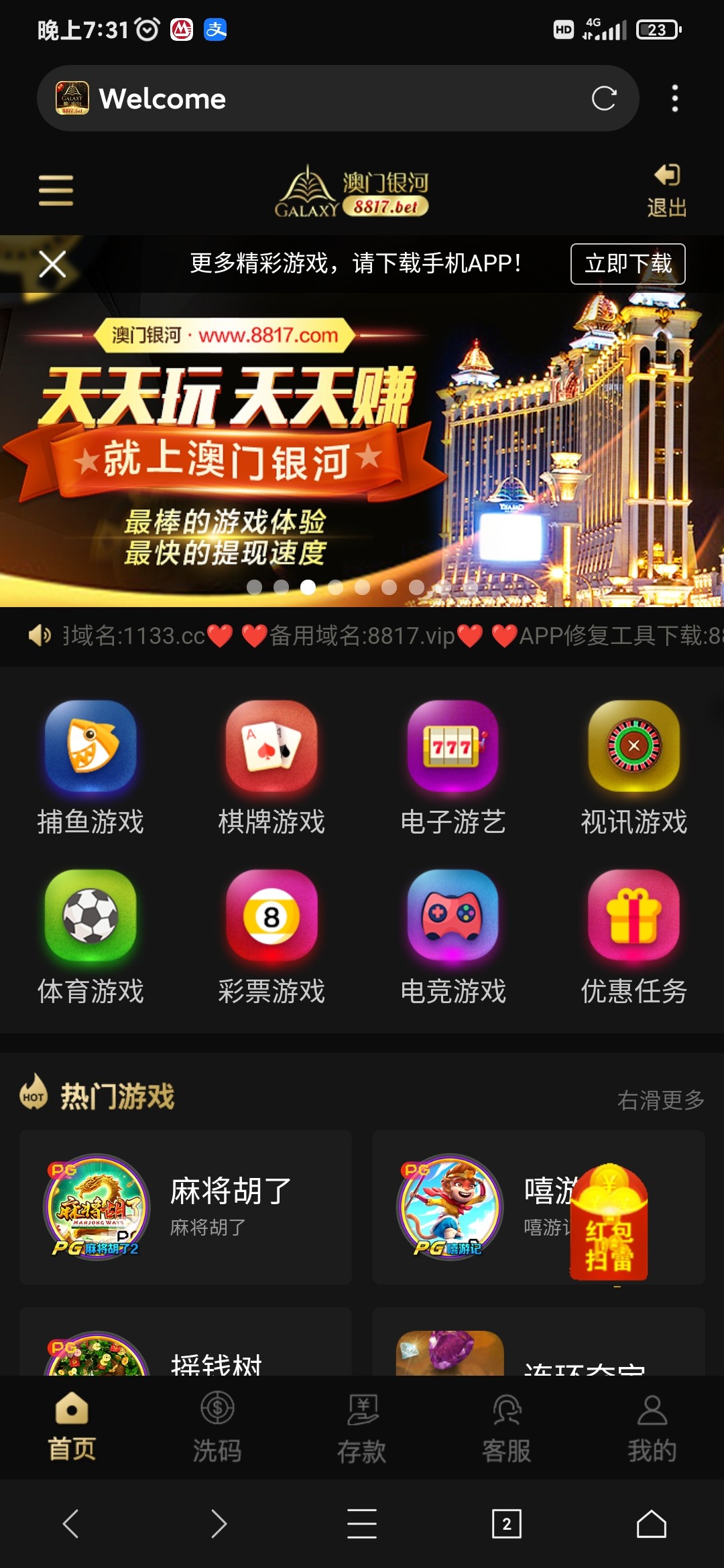Switch to the 存款 tab
This screenshot has width=724, height=1568.
click(x=362, y=1425)
